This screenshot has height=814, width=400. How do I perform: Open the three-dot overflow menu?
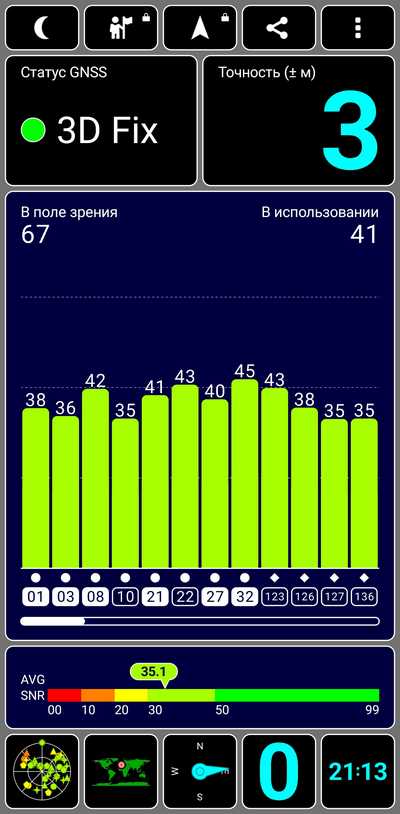[x=358, y=28]
